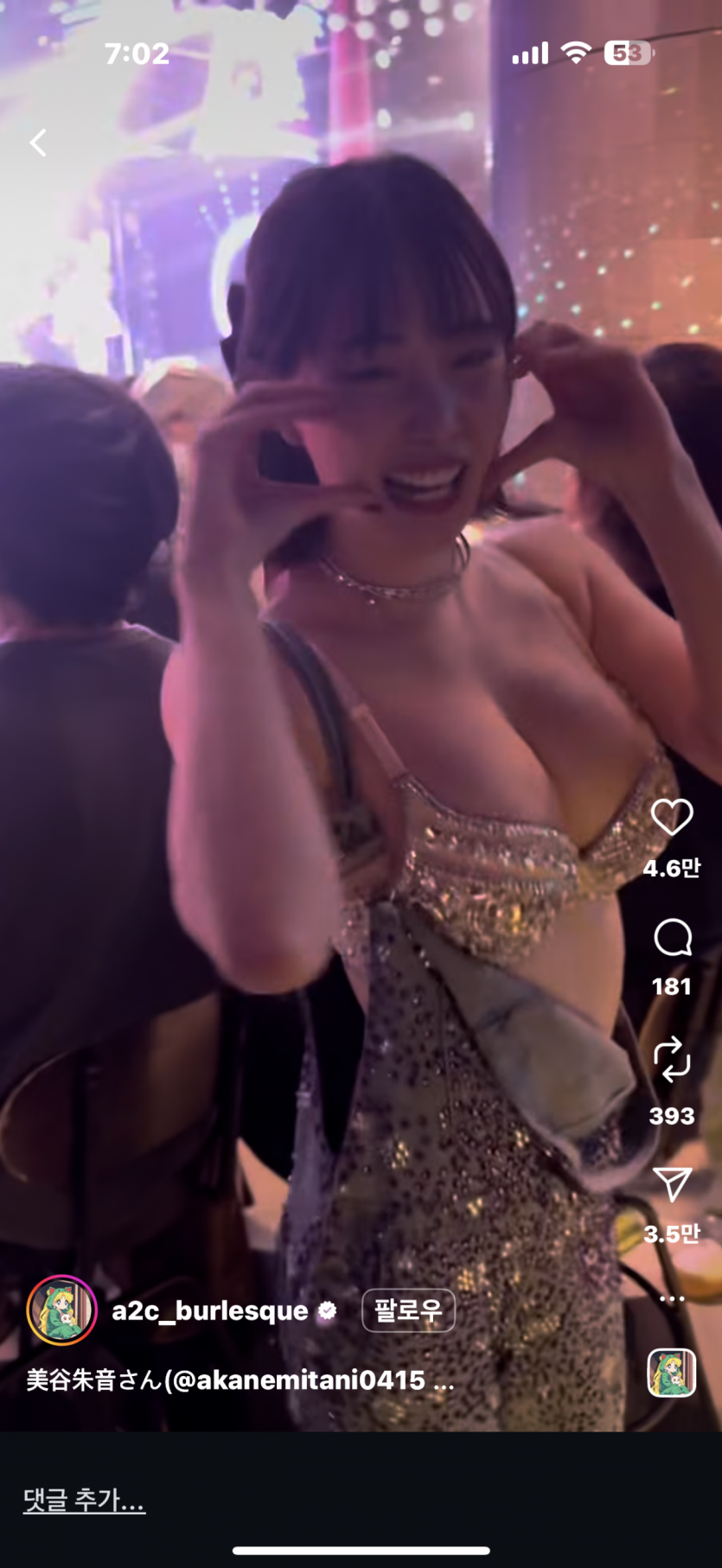
Task: Open the a2c_burlesque profile picture
Action: pyautogui.click(x=61, y=1310)
